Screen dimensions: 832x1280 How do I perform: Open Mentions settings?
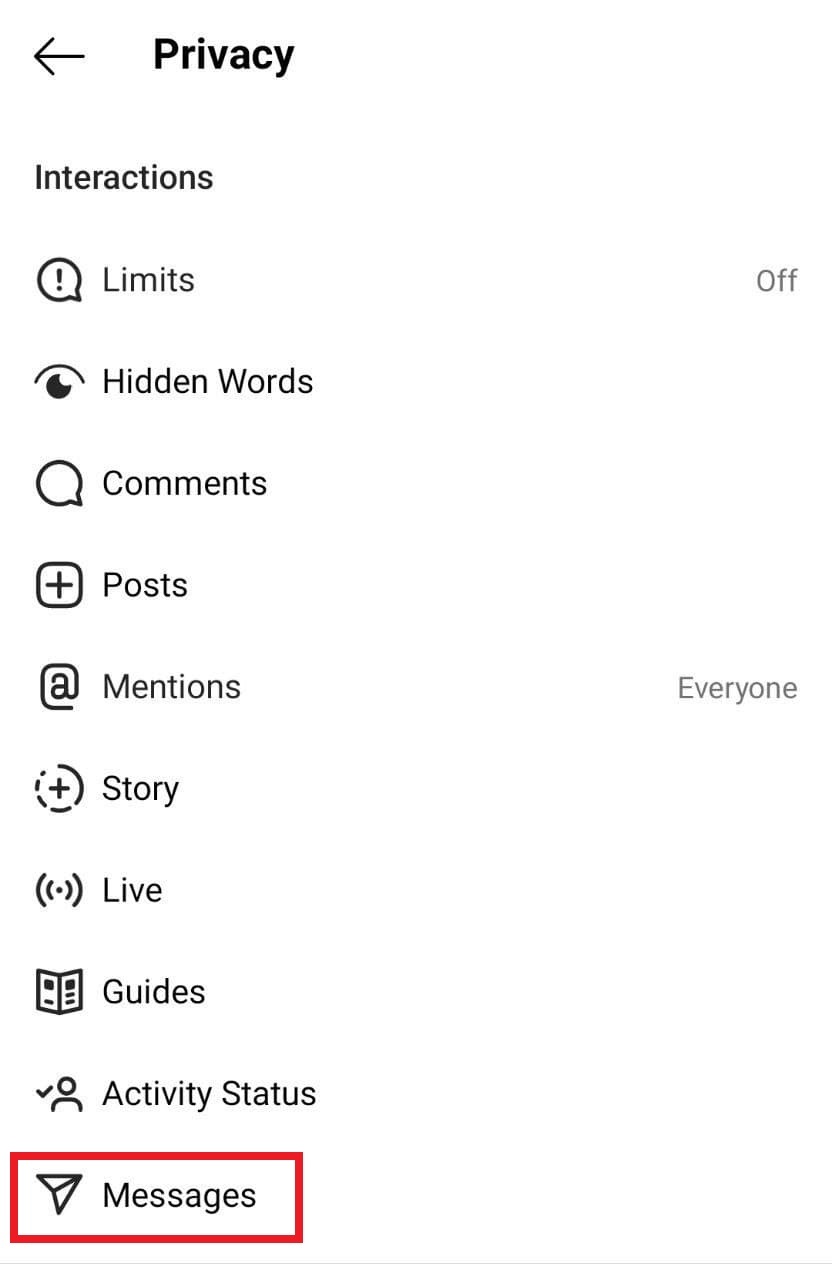171,687
